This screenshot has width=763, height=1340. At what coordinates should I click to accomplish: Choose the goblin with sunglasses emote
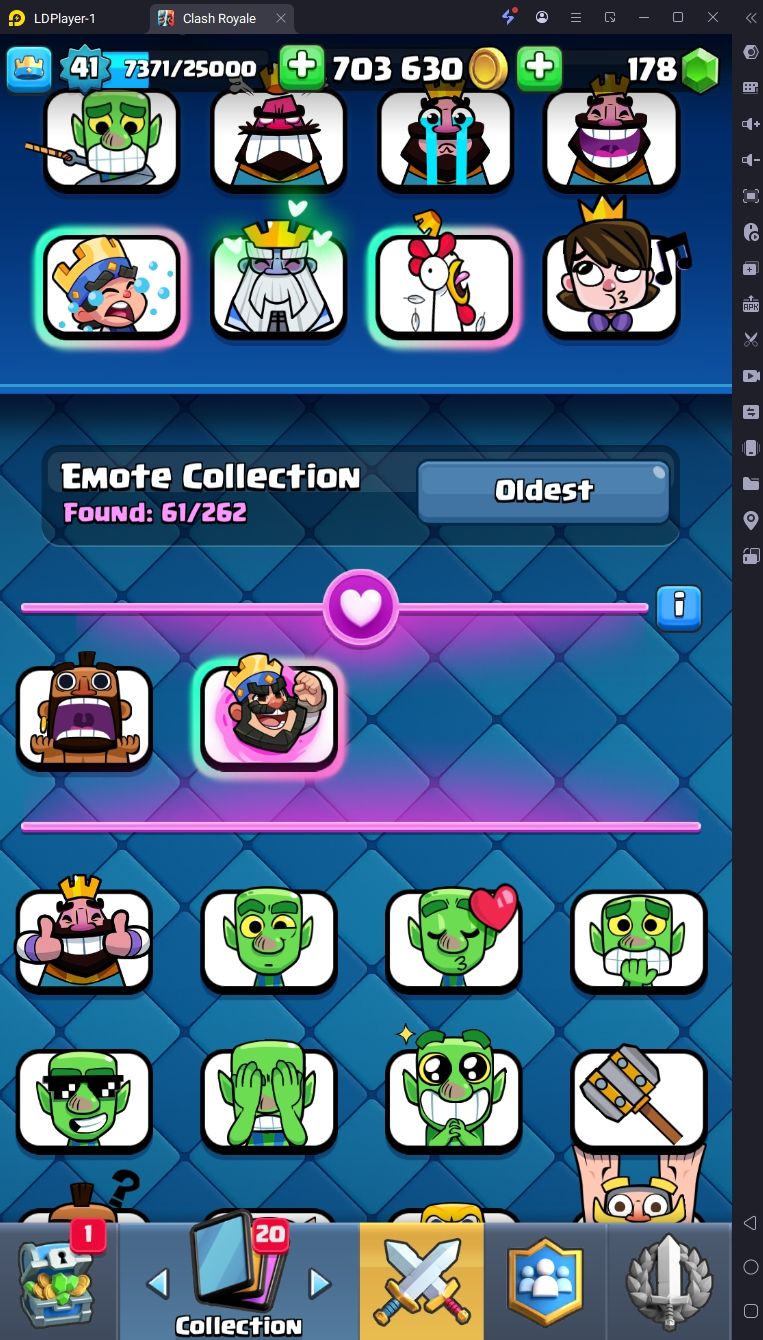(x=85, y=1100)
